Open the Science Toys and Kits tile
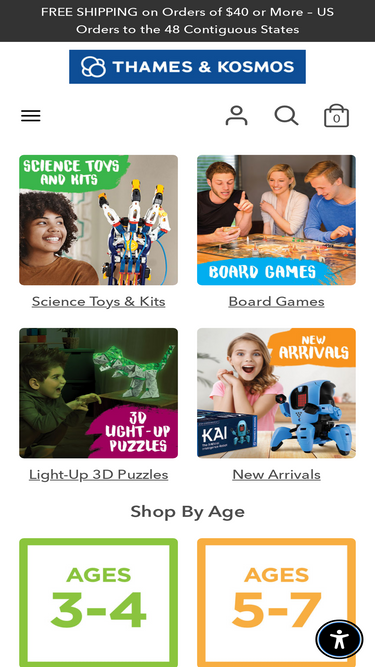The image size is (375, 667). (x=99, y=220)
